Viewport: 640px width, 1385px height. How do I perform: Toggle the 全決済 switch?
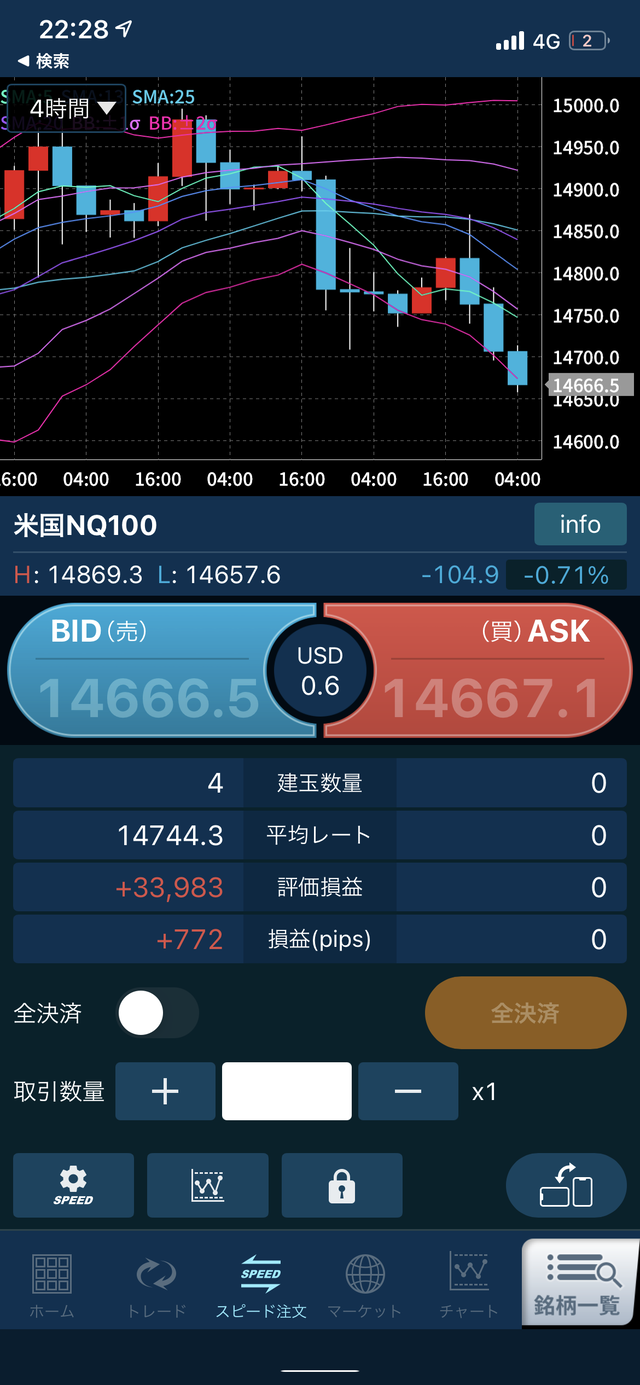tap(156, 1014)
